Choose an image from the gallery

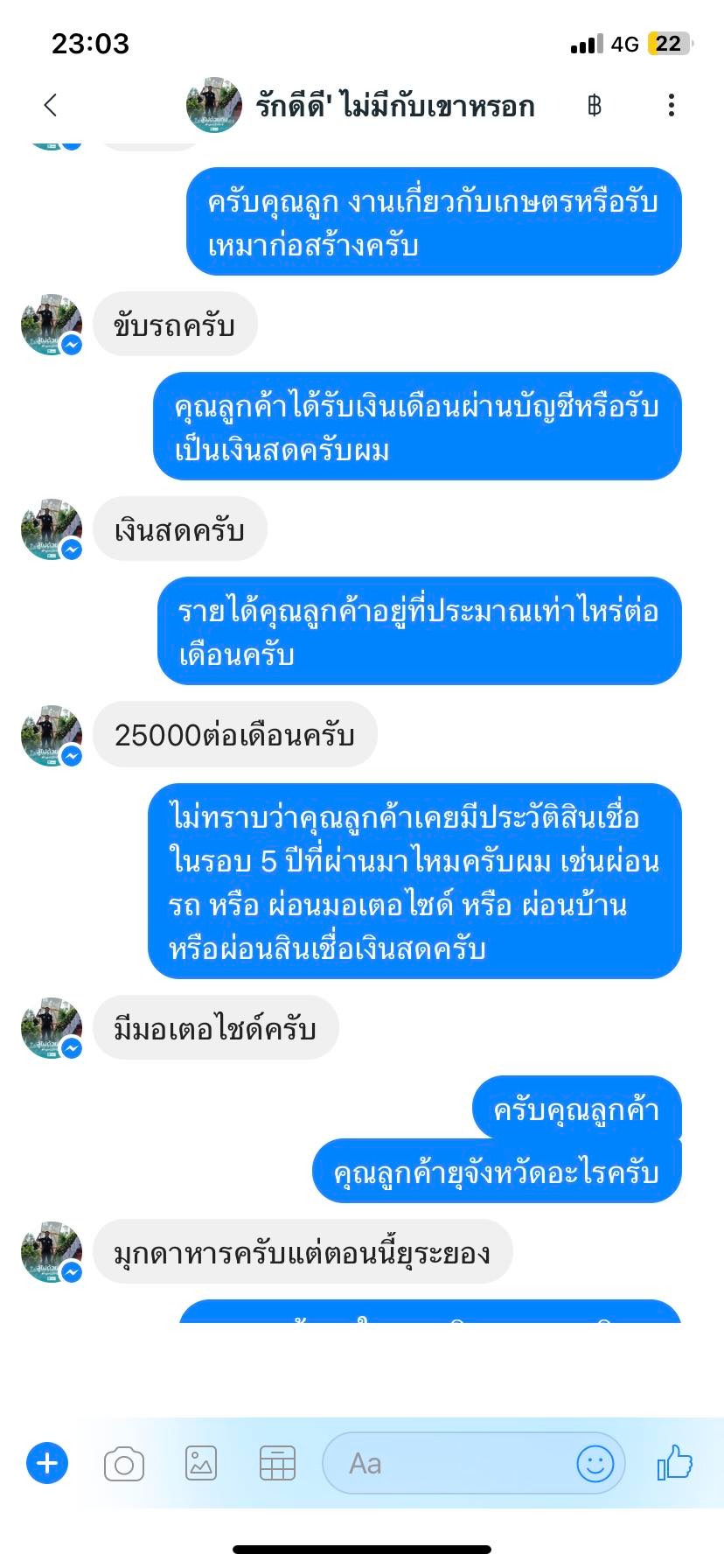201,1463
